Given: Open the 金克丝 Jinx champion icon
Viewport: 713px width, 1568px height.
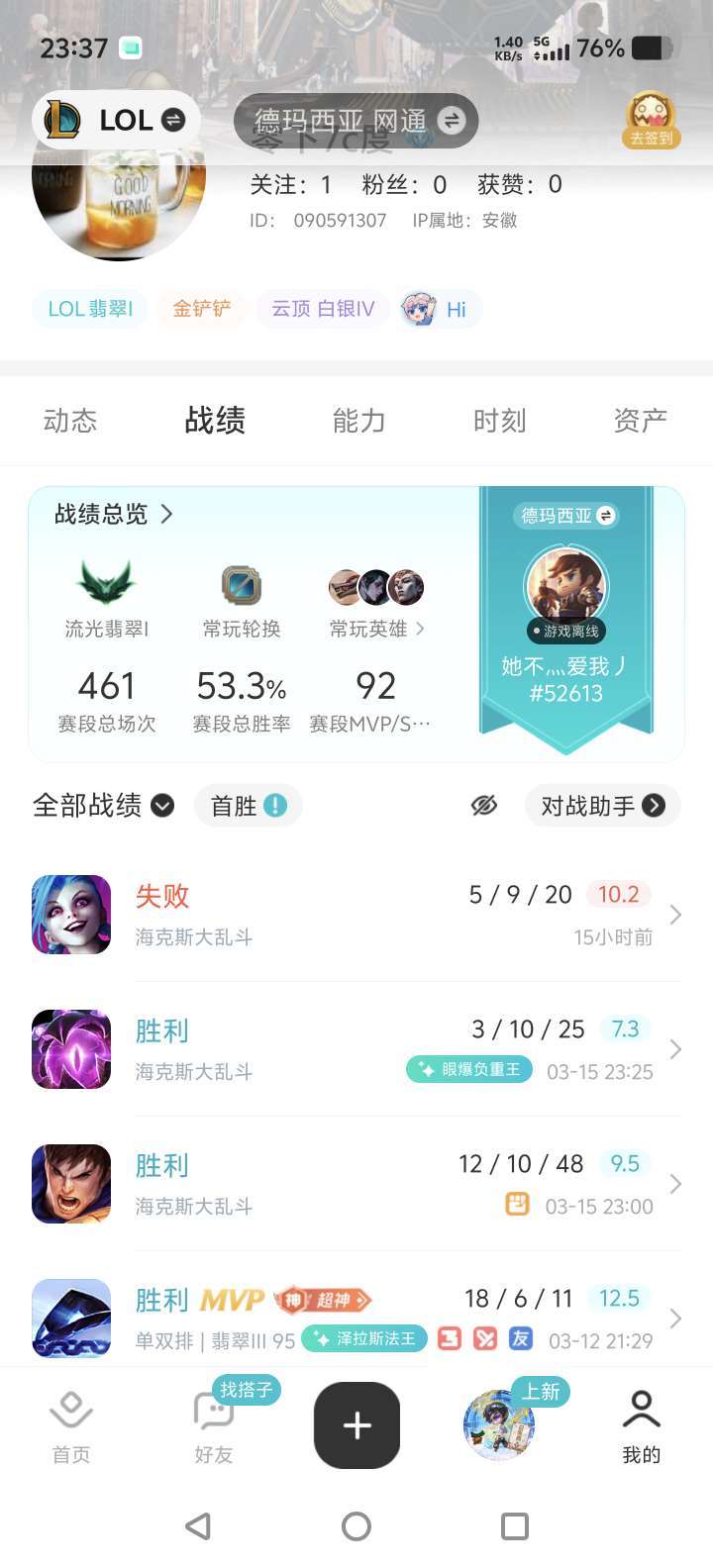Looking at the screenshot, I should click(70, 915).
